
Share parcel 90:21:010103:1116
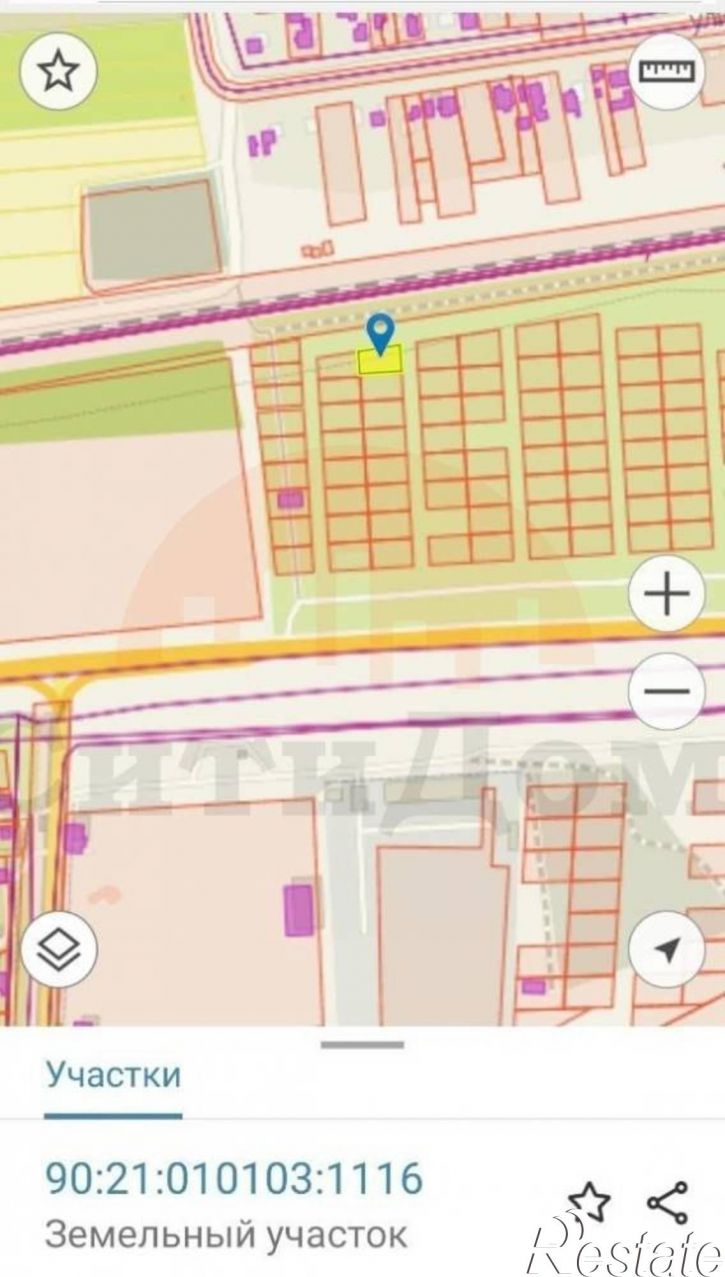(x=667, y=1201)
